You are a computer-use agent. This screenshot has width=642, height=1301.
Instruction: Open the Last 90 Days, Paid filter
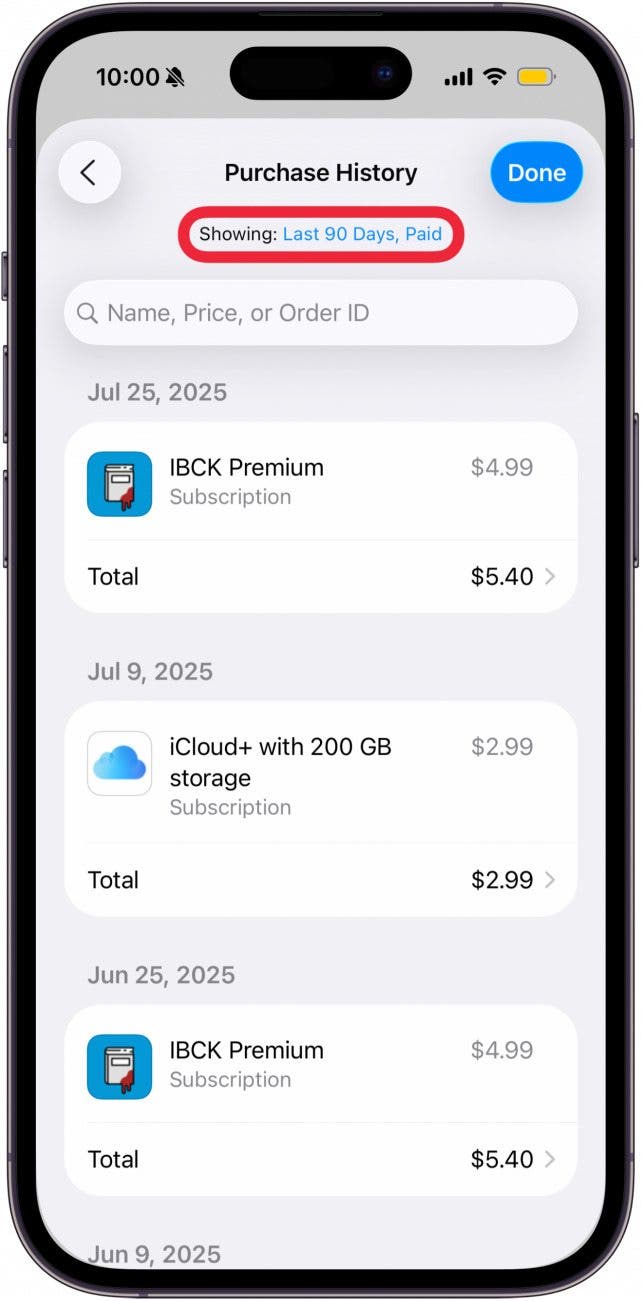pos(361,235)
